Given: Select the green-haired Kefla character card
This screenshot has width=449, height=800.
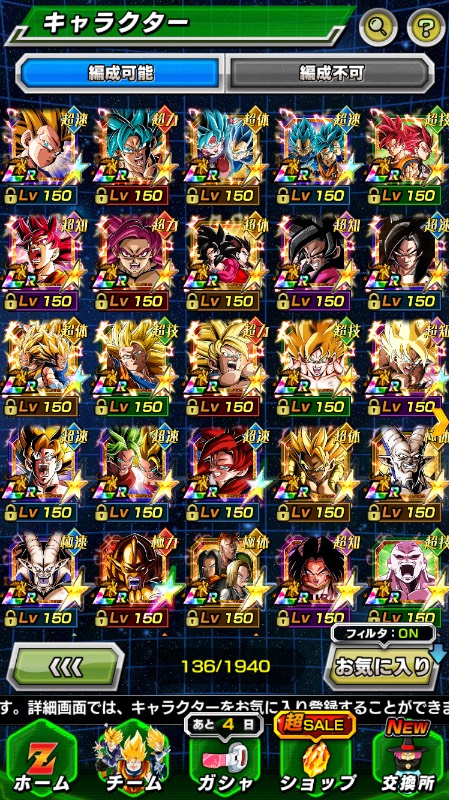Looking at the screenshot, I should (134, 472).
